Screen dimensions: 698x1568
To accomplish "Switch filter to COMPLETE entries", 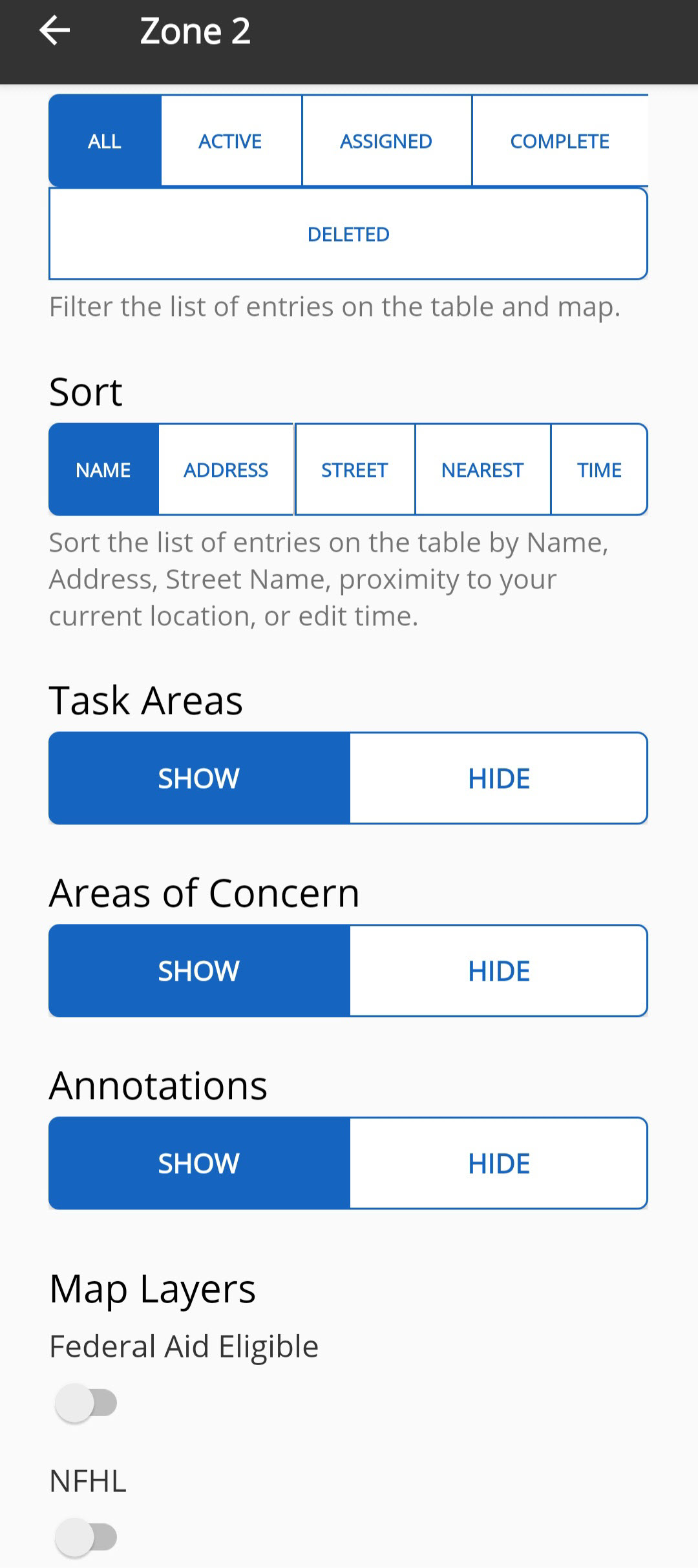I will [x=560, y=141].
